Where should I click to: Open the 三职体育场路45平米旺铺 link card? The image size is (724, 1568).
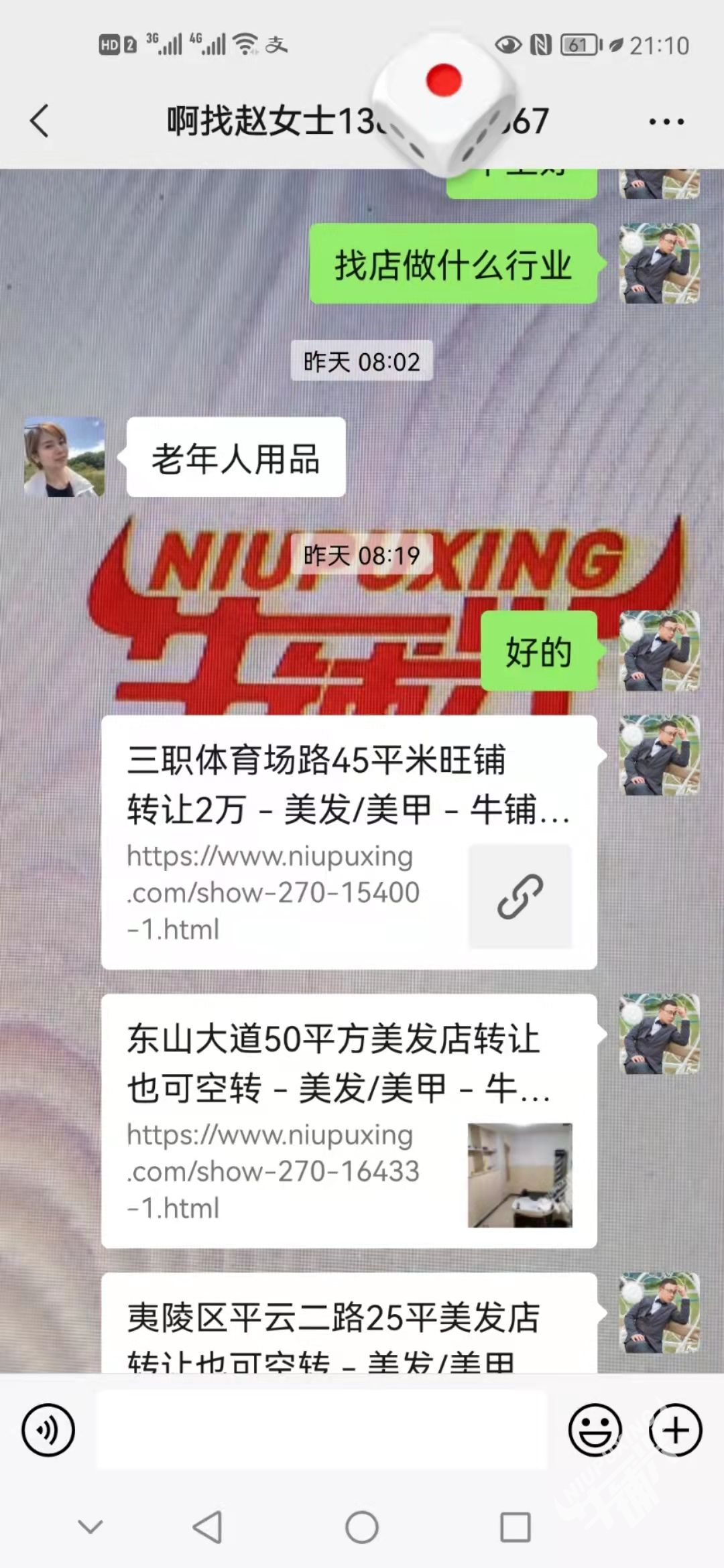click(x=349, y=842)
